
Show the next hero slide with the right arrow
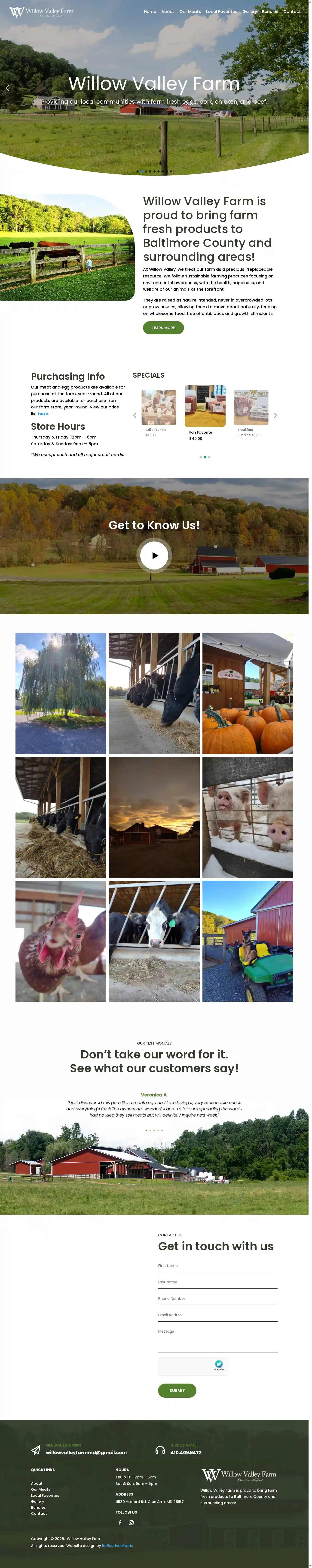coord(300,88)
